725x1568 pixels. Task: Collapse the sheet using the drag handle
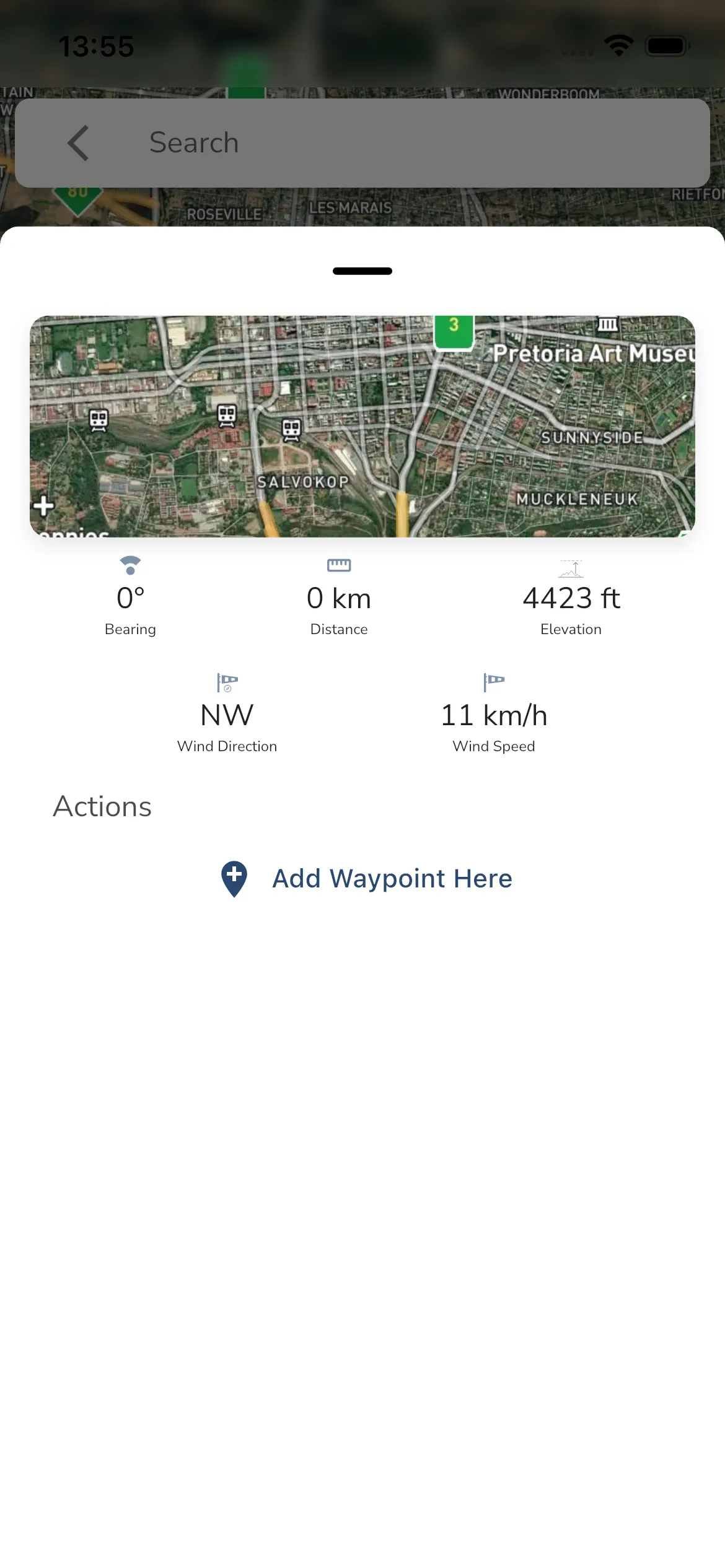362,271
